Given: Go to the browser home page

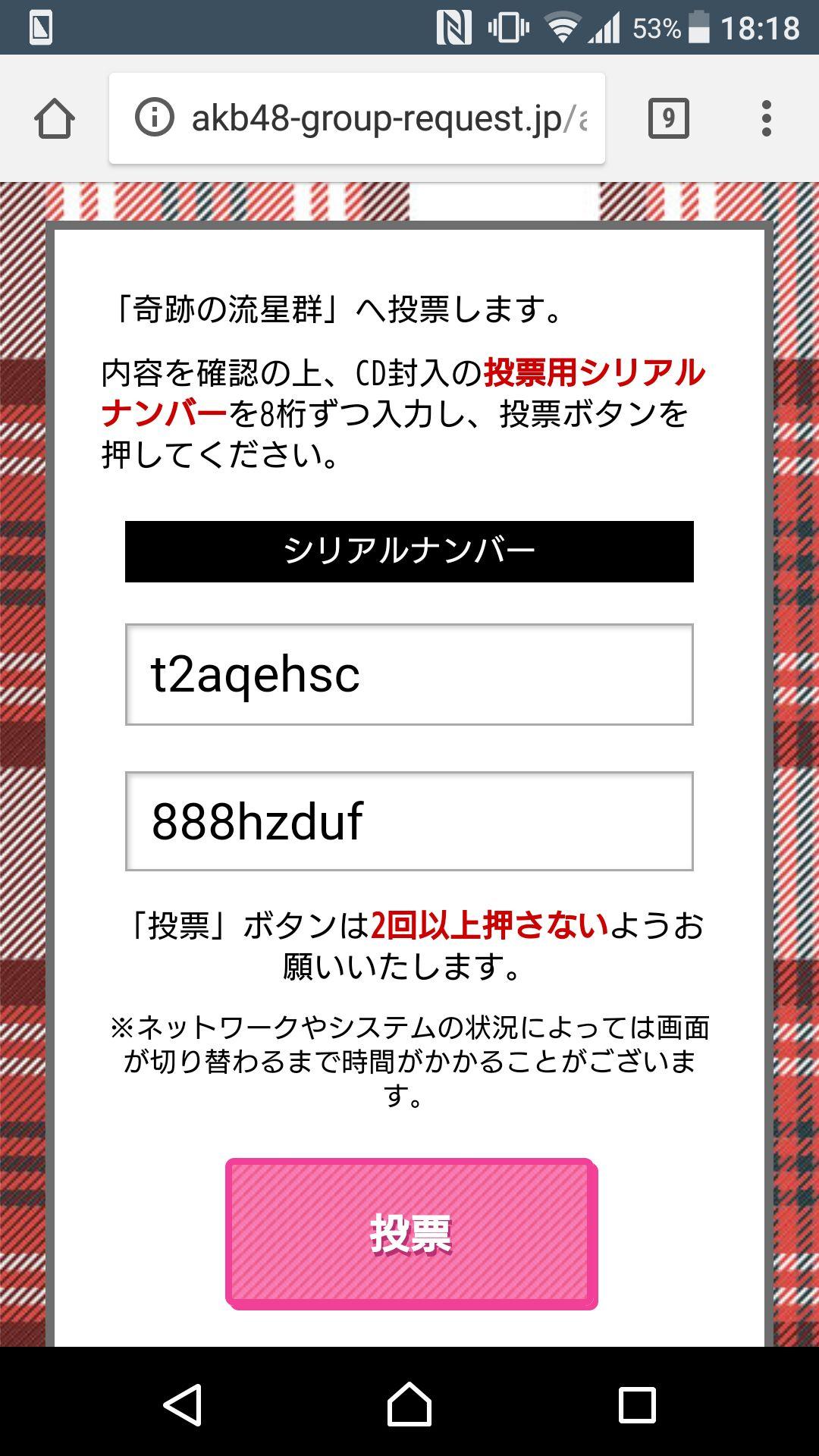Looking at the screenshot, I should 55,119.
